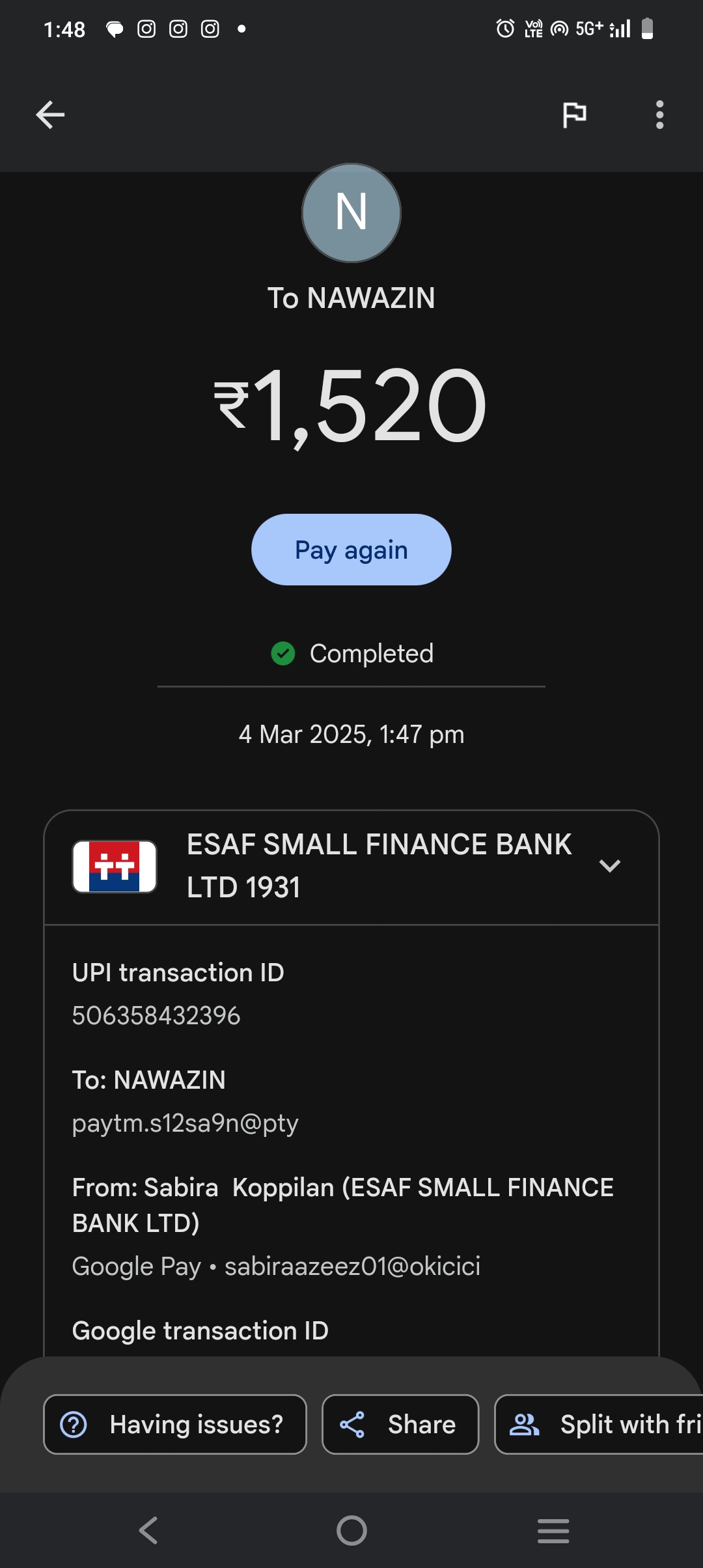Viewport: 703px width, 1568px height.
Task: Open the recent apps view
Action: pyautogui.click(x=553, y=1530)
